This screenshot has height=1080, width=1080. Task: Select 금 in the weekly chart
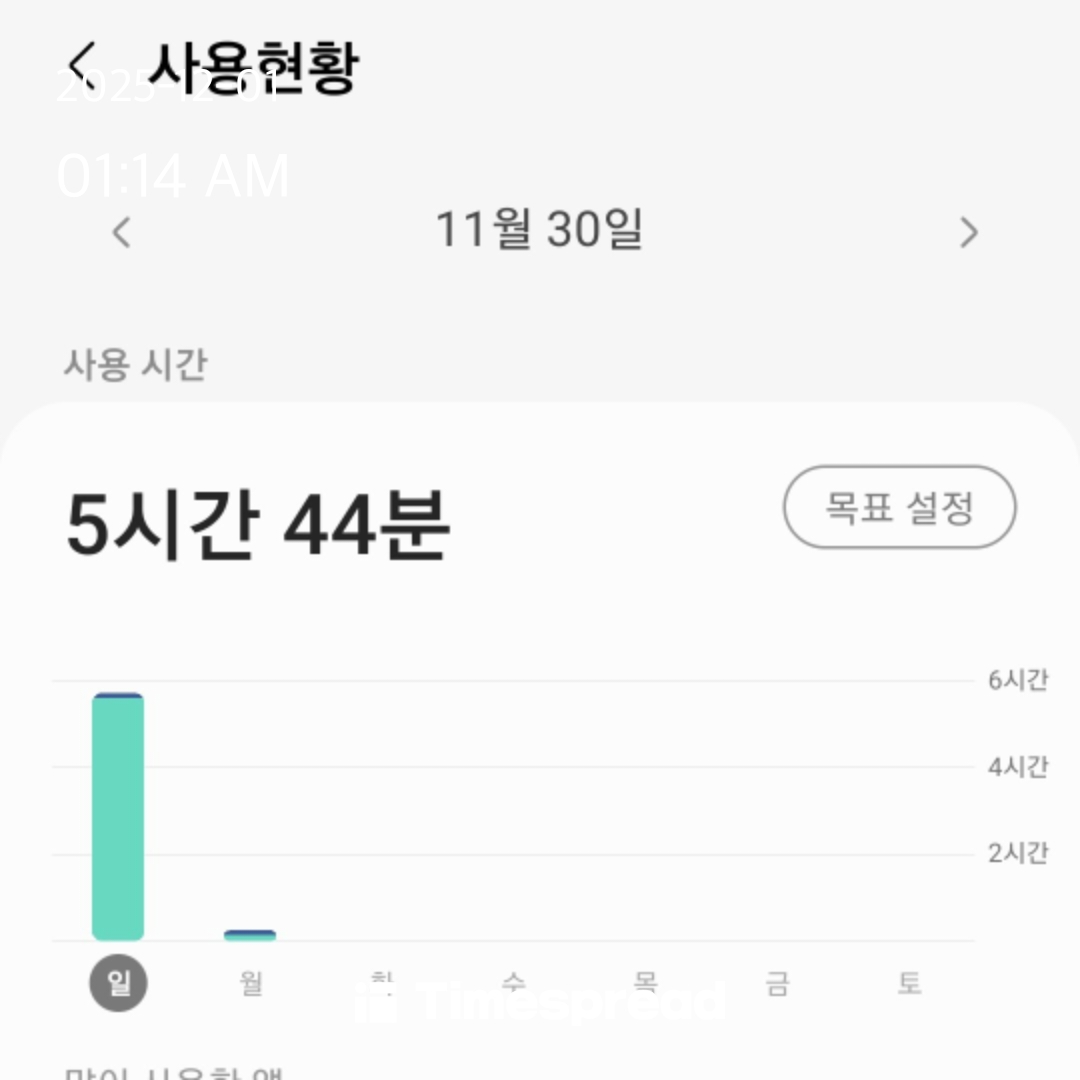click(777, 984)
